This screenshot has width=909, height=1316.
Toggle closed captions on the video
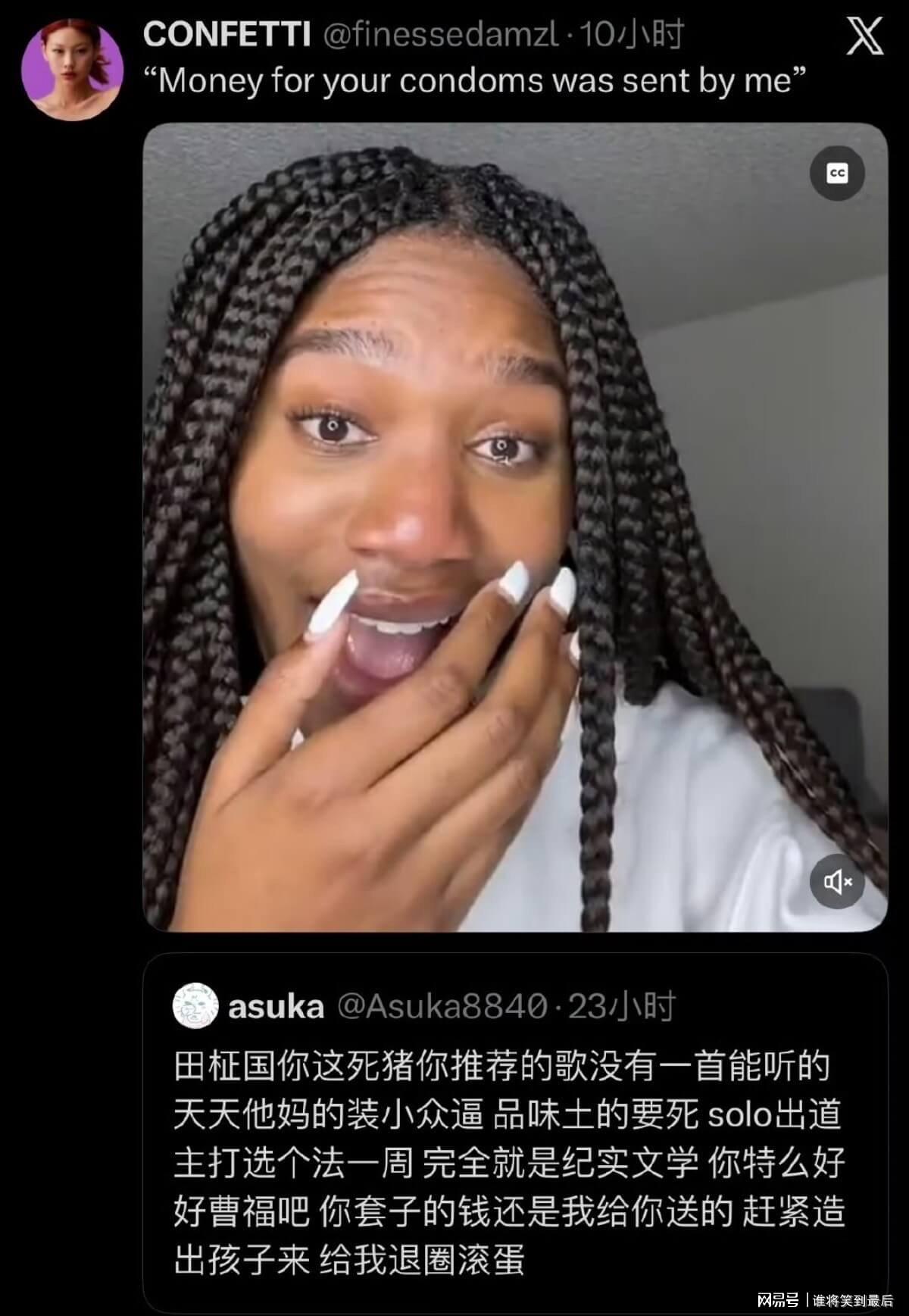click(836, 173)
